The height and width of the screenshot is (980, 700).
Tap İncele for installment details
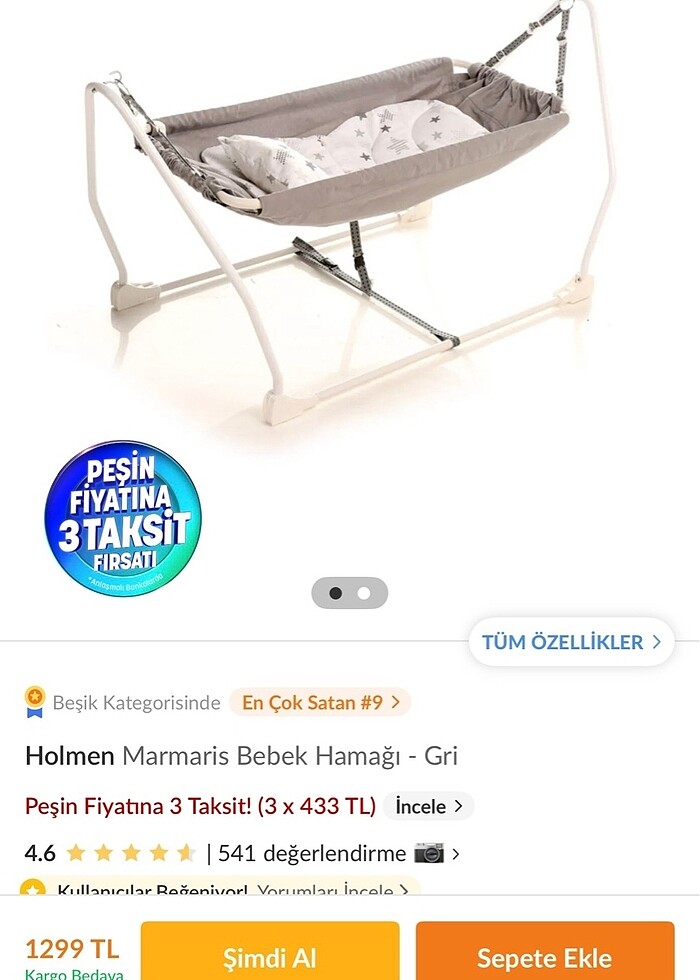[x=429, y=806]
